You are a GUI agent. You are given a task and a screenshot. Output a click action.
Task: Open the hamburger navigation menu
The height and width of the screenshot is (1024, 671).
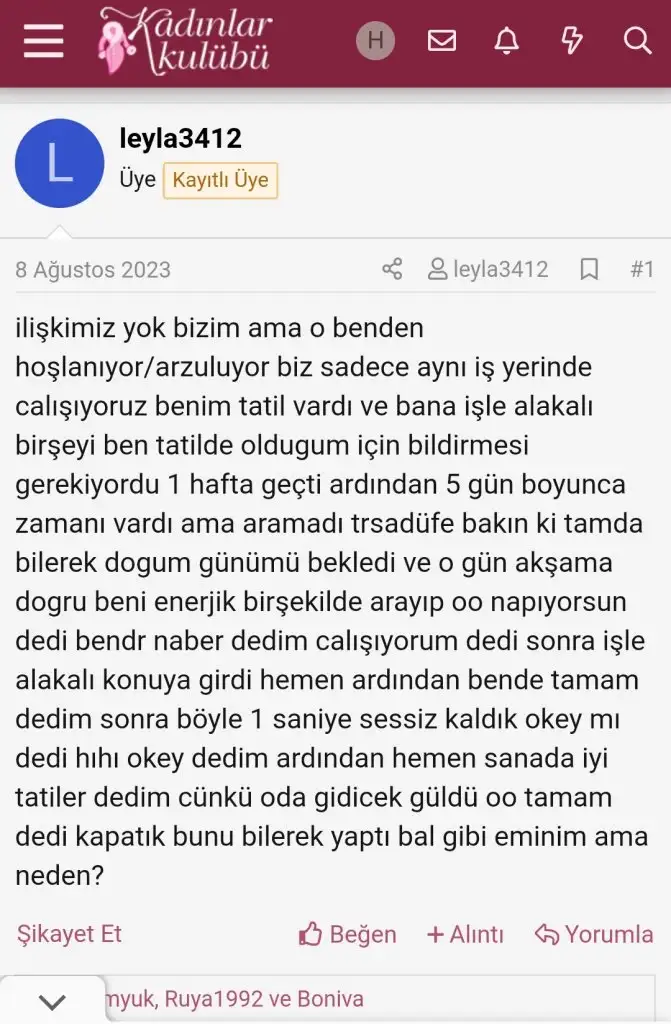coord(43,42)
